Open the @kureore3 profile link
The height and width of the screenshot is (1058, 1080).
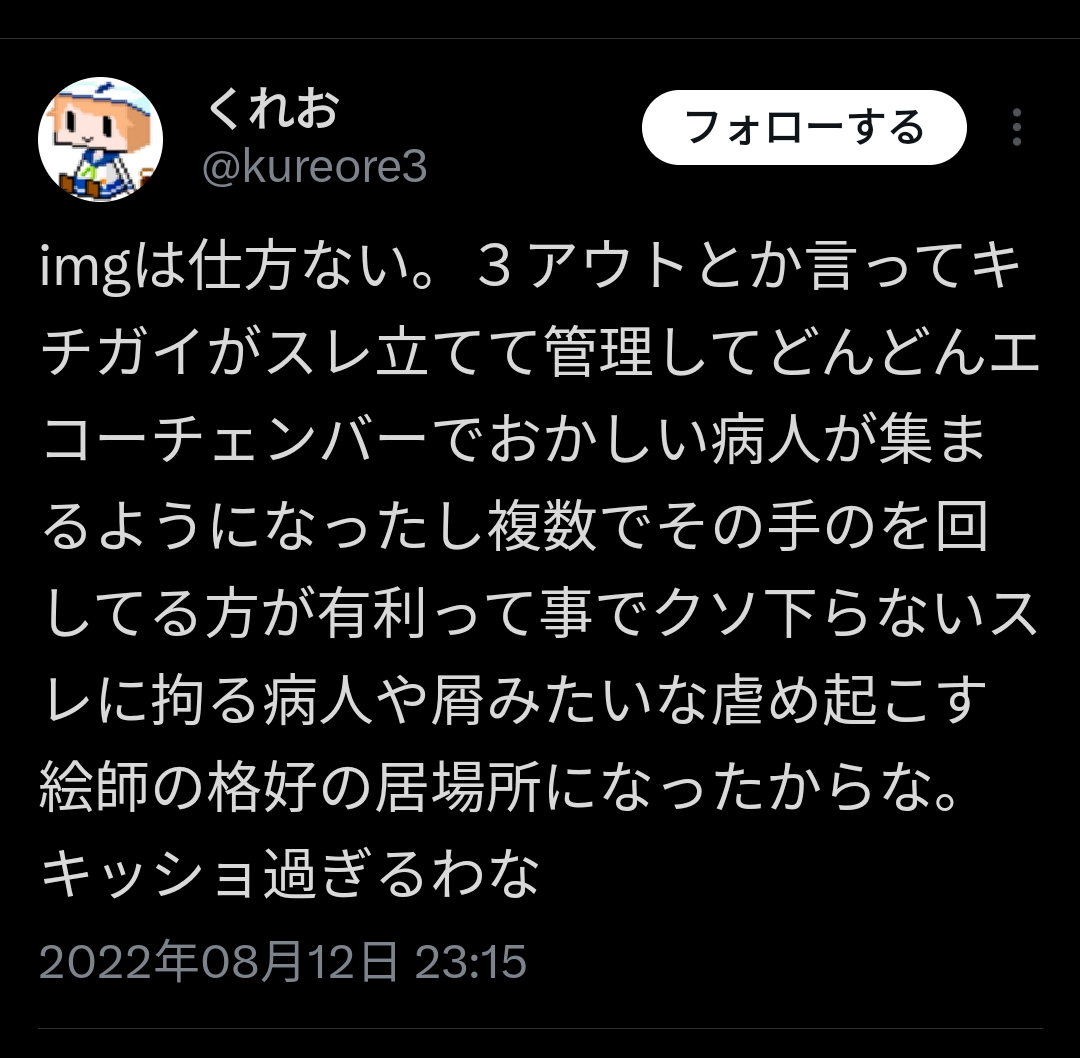[314, 167]
